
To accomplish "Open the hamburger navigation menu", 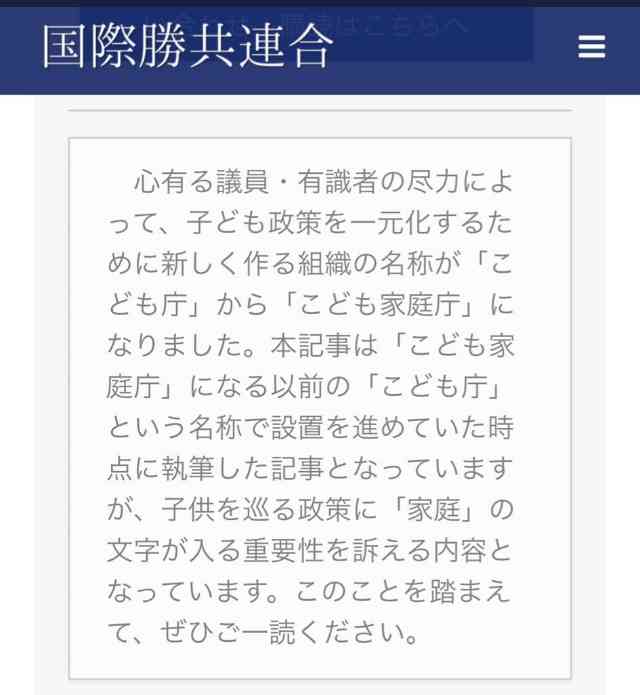I will point(591,47).
